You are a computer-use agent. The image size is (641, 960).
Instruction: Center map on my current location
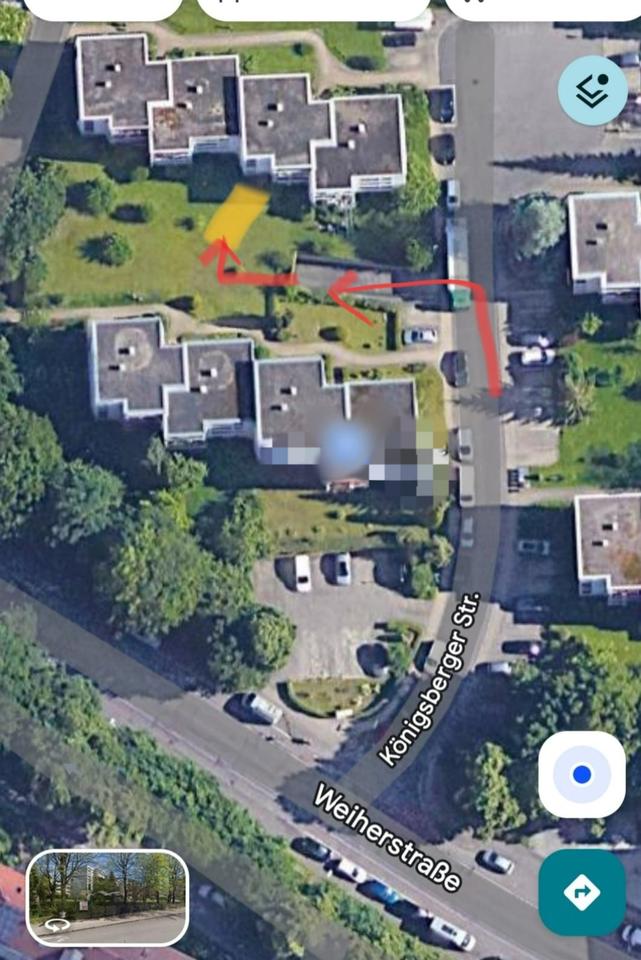581,774
